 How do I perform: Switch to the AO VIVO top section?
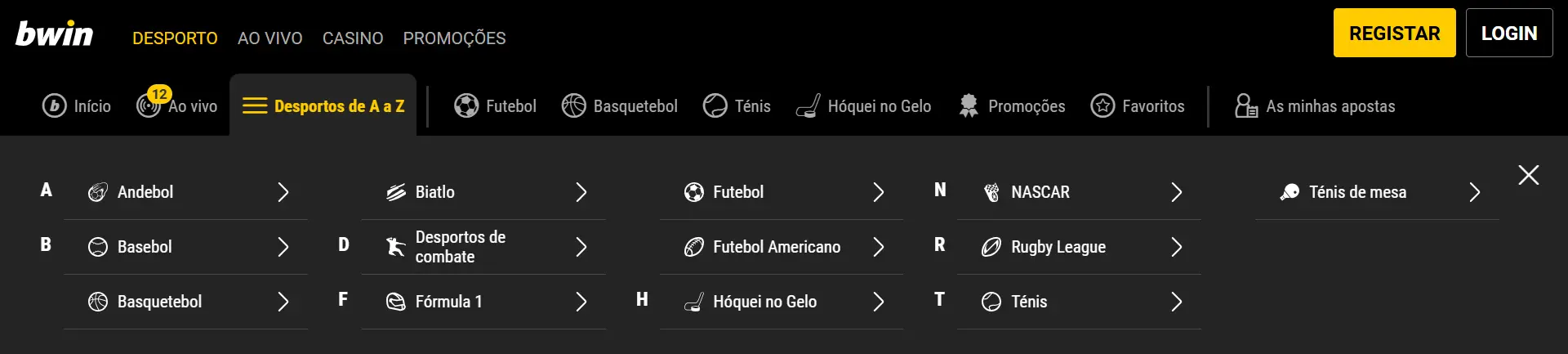[x=269, y=38]
